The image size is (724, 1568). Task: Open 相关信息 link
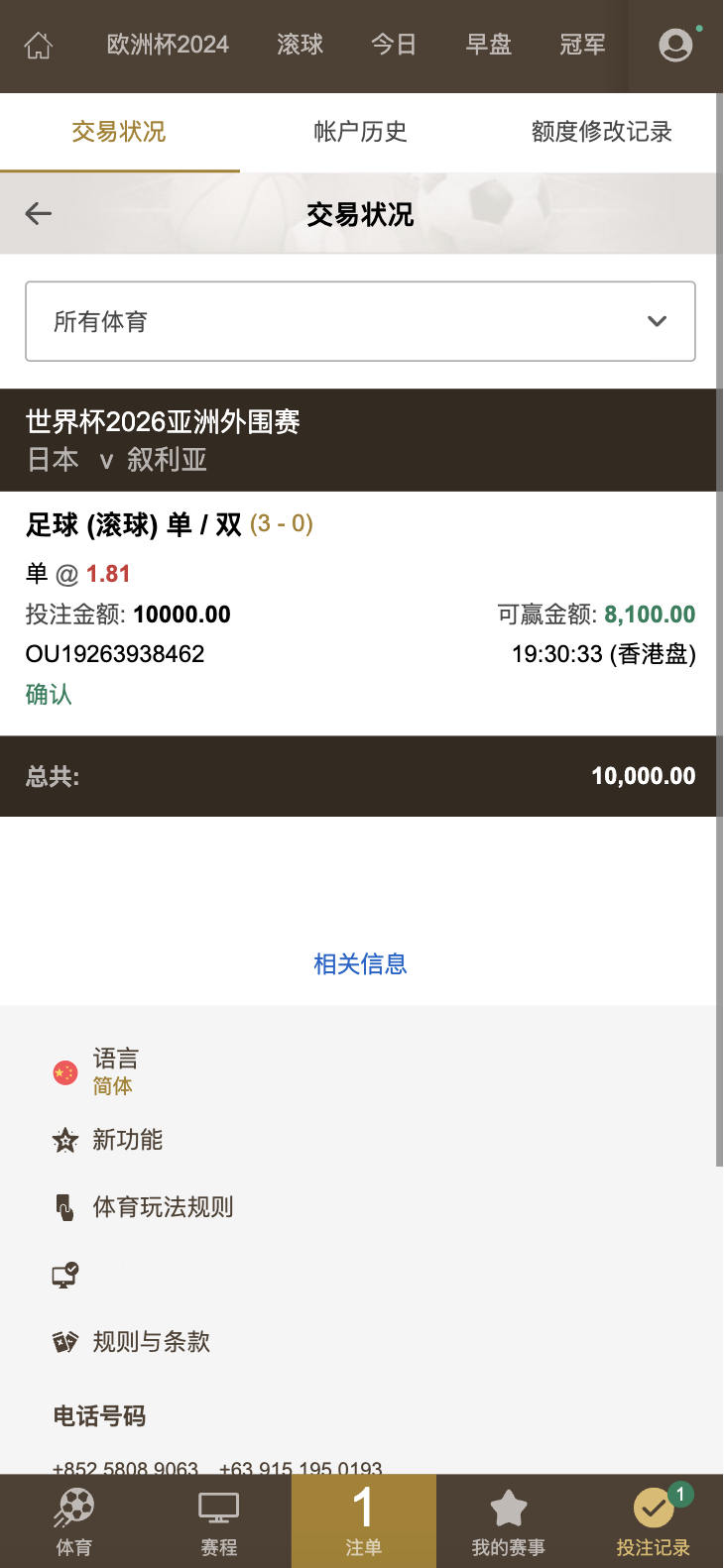pyautogui.click(x=360, y=964)
